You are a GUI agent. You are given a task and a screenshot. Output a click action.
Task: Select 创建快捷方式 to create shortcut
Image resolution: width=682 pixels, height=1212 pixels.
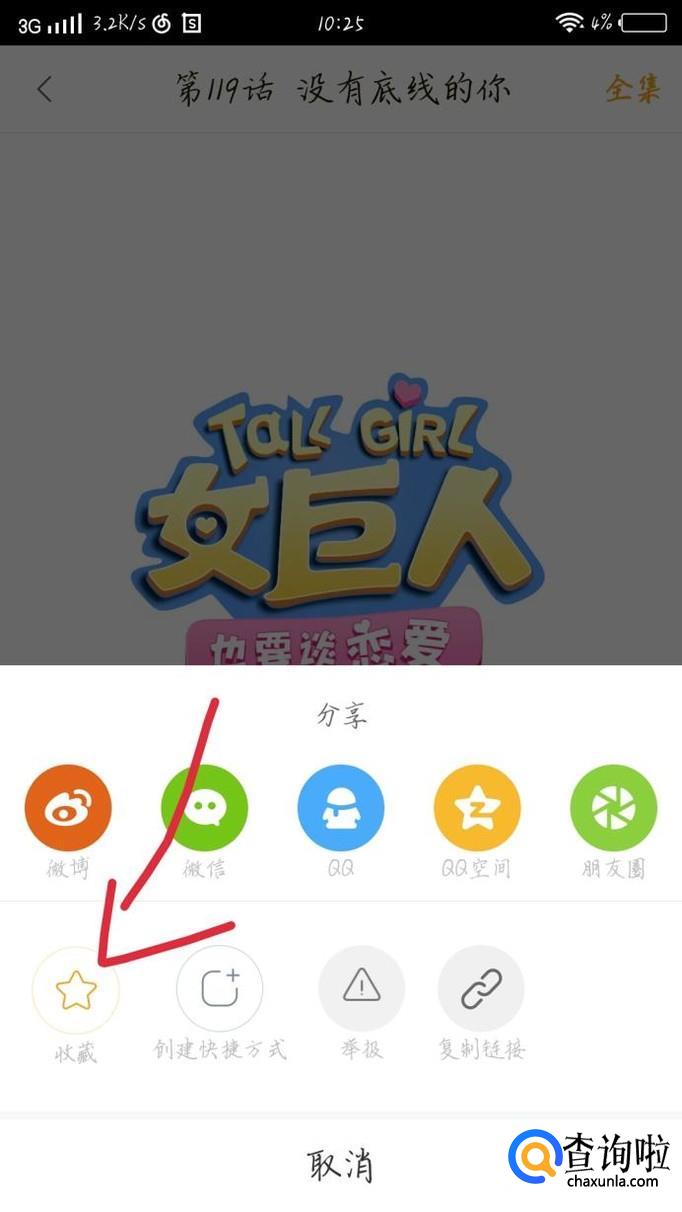click(x=220, y=990)
